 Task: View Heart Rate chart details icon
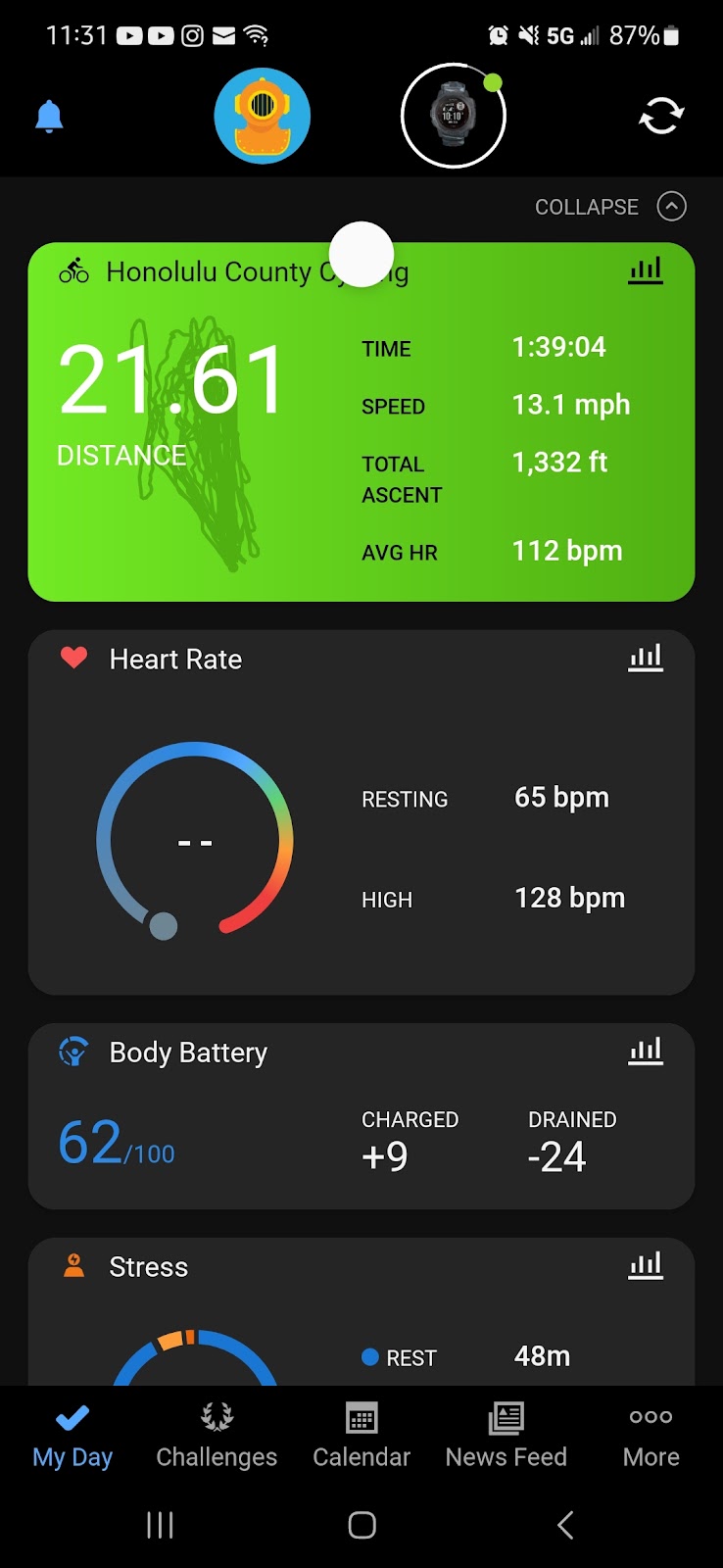pos(646,658)
